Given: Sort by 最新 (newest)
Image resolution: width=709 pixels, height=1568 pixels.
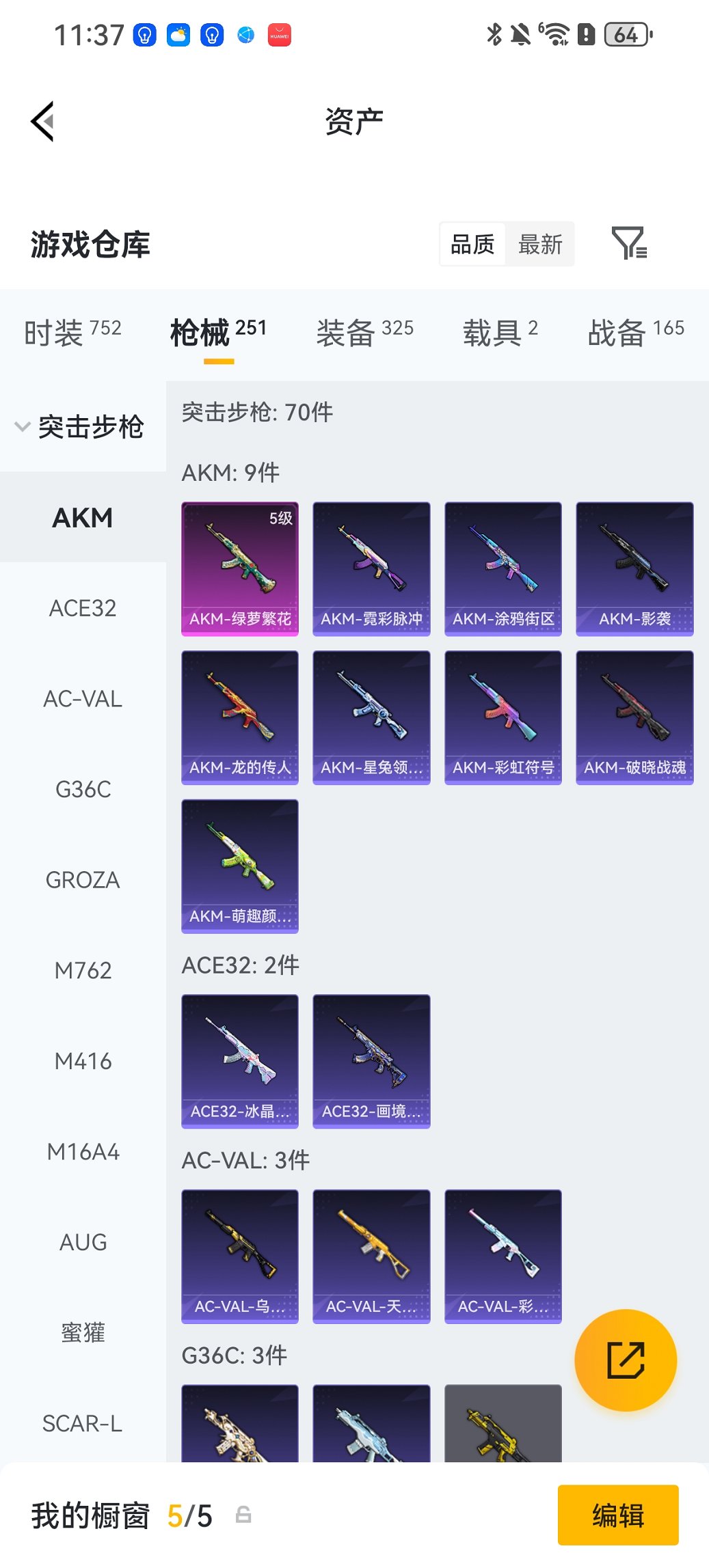Looking at the screenshot, I should (540, 244).
